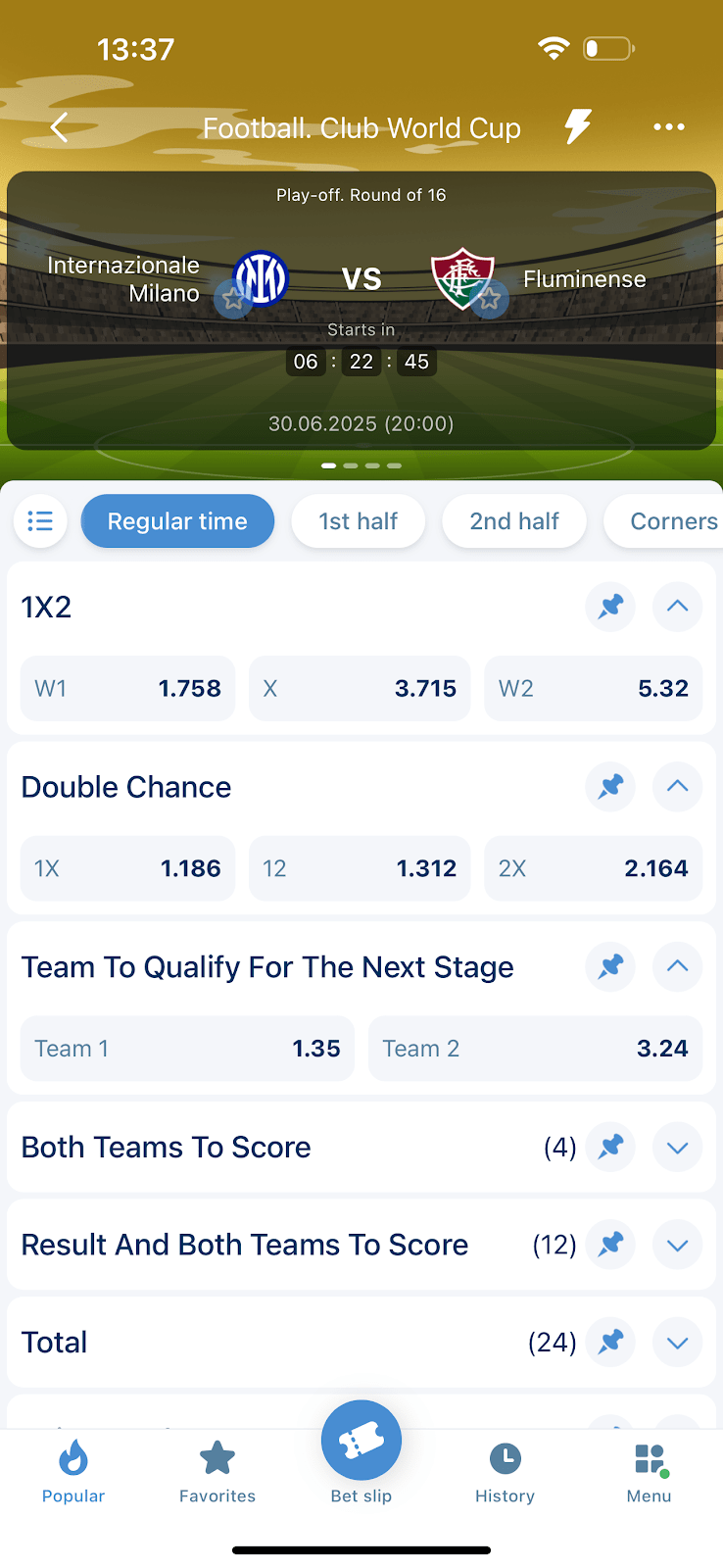The height and width of the screenshot is (1568, 723).
Task: Tap the lightning bolt icon
Action: click(578, 126)
